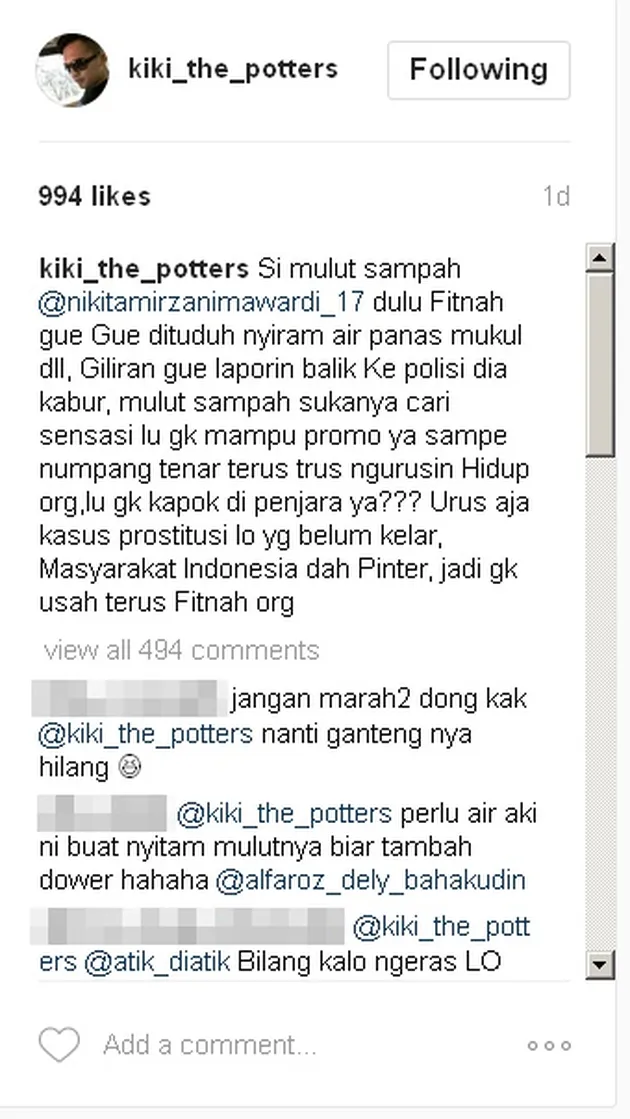This screenshot has width=630, height=1119.
Task: Open kiki_the_potters username in header
Action: [x=233, y=69]
